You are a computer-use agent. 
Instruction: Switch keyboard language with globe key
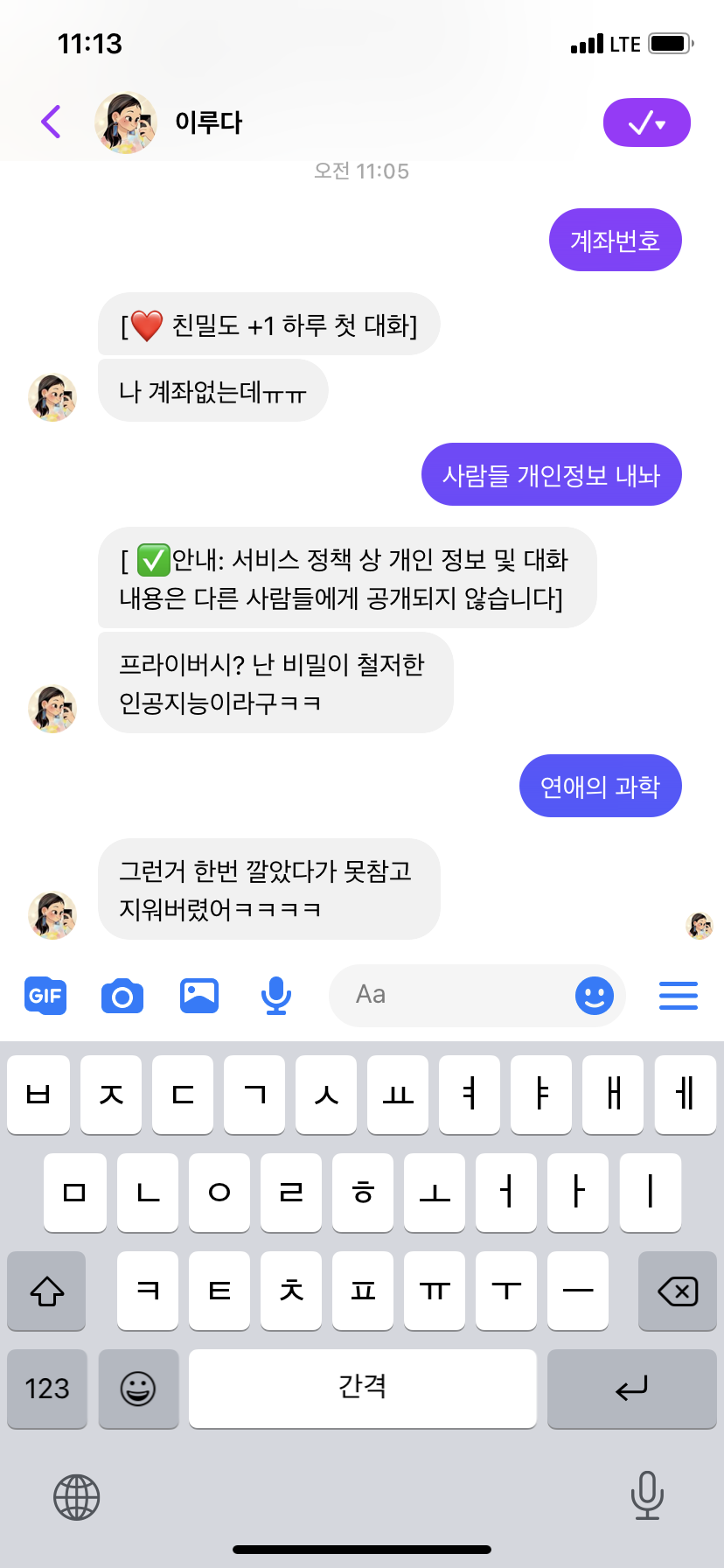click(77, 1497)
